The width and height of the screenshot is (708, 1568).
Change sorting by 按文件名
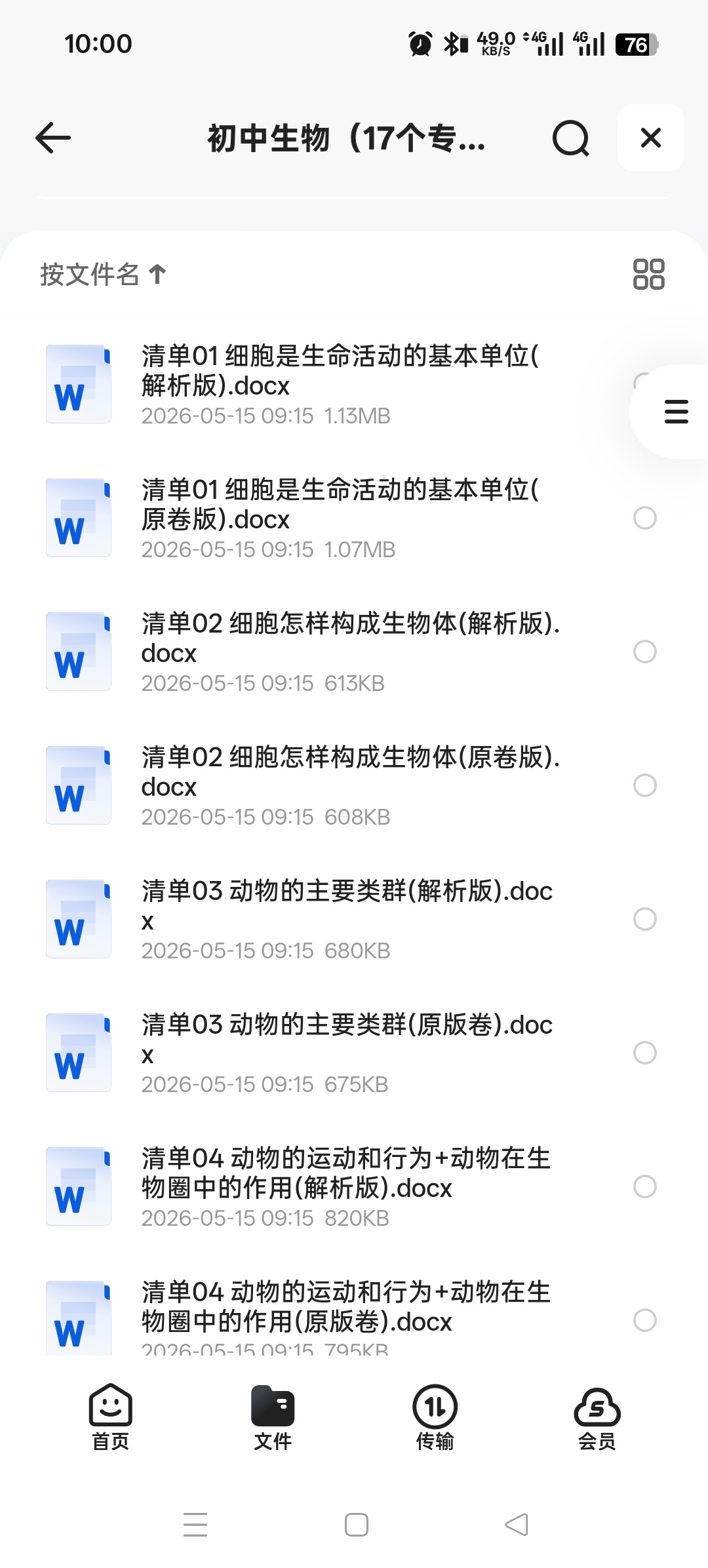[x=103, y=274]
